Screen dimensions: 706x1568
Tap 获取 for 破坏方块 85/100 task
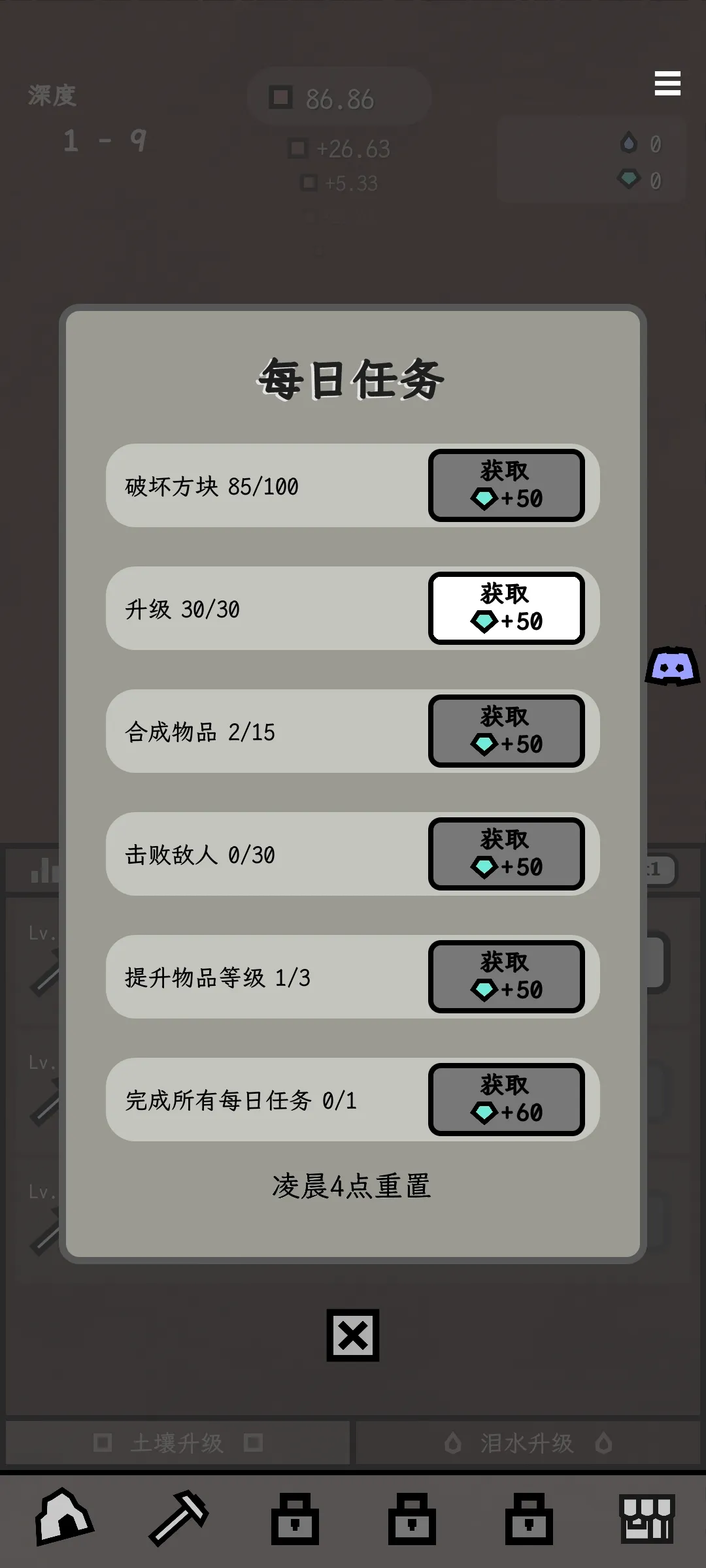click(506, 485)
